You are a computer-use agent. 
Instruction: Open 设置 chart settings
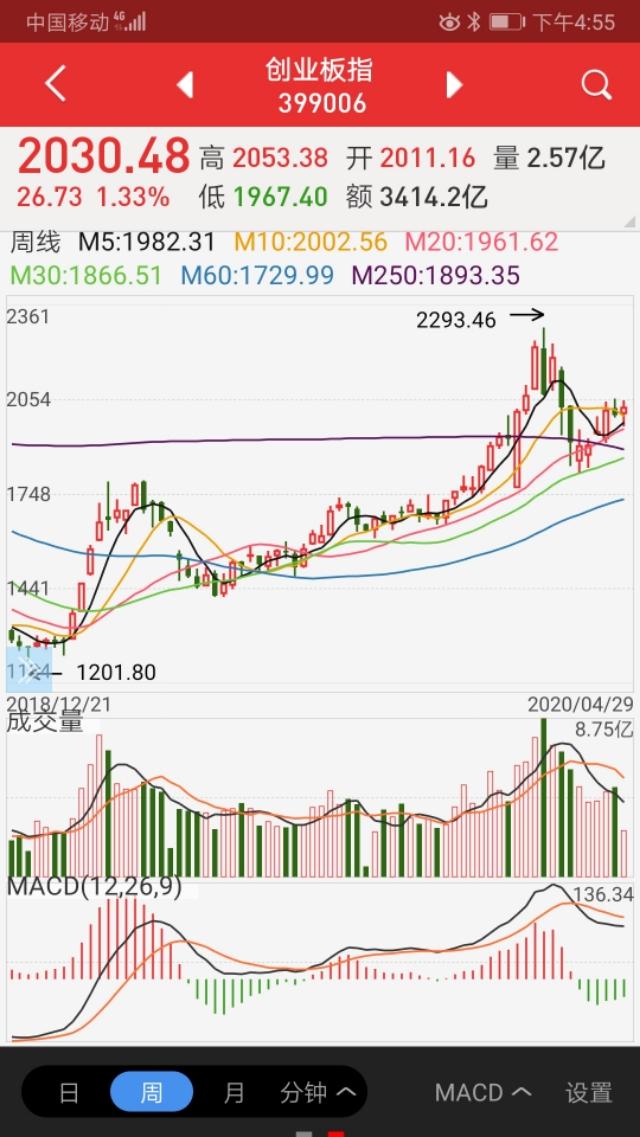pyautogui.click(x=588, y=1092)
